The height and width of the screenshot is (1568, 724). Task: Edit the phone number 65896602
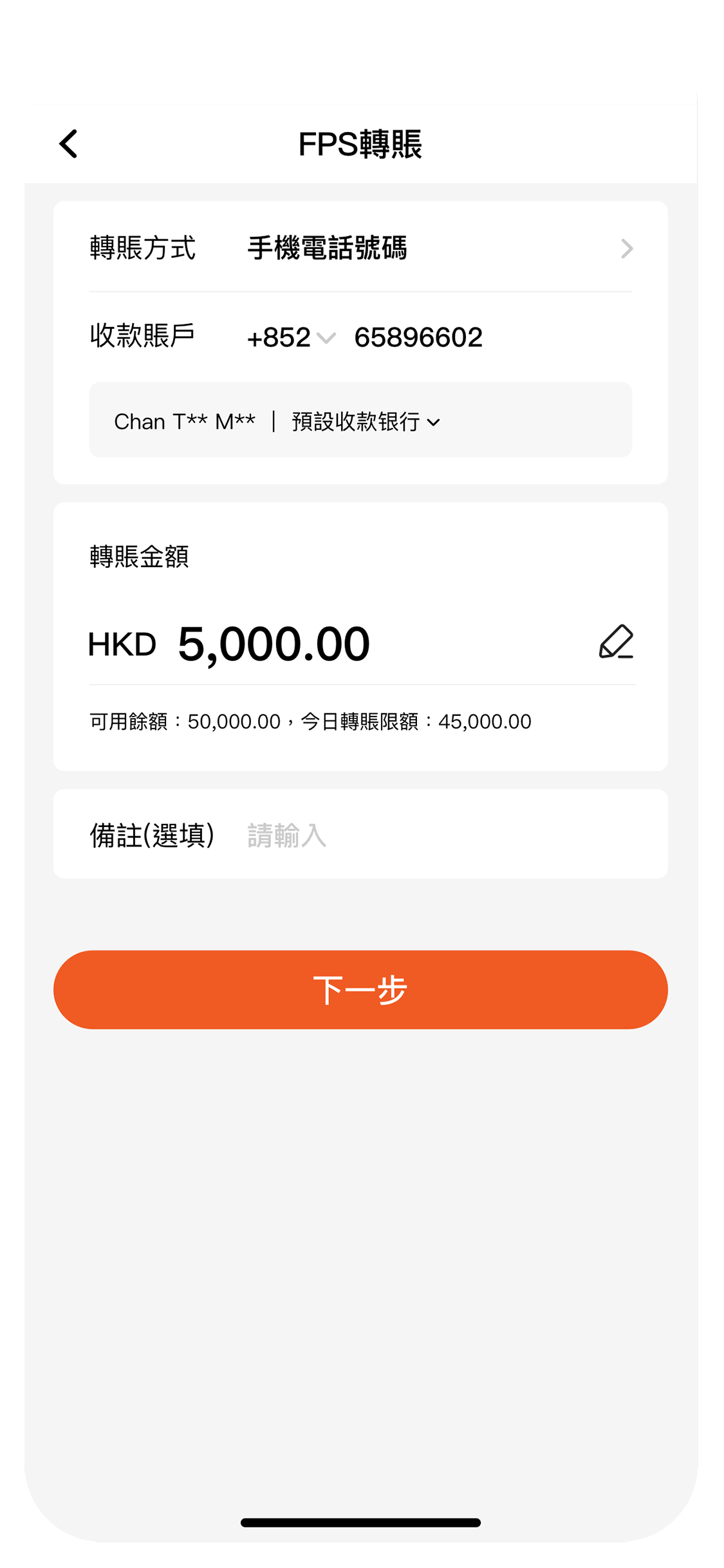click(x=418, y=338)
